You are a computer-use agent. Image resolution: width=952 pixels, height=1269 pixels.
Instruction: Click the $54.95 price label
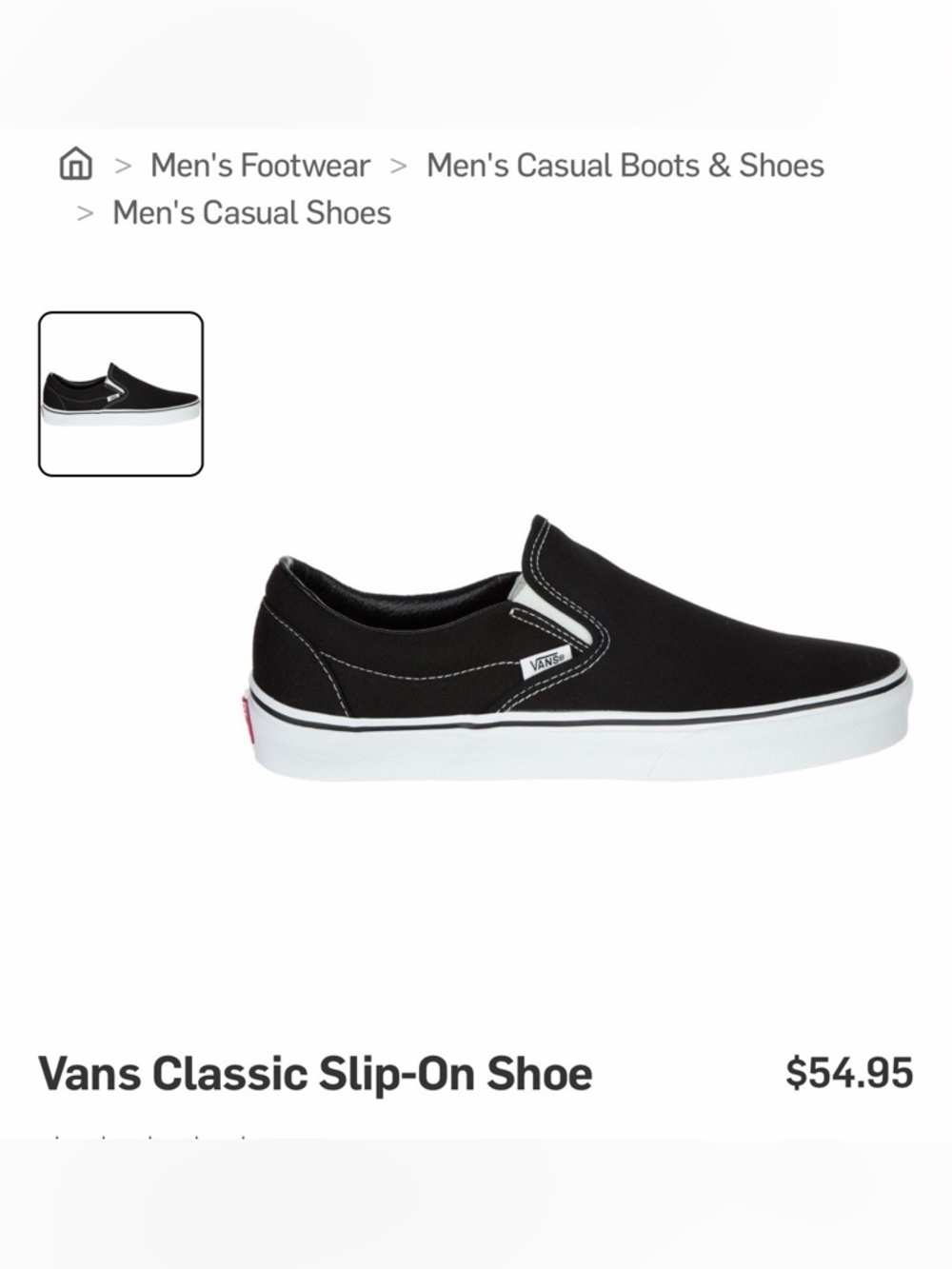850,1073
